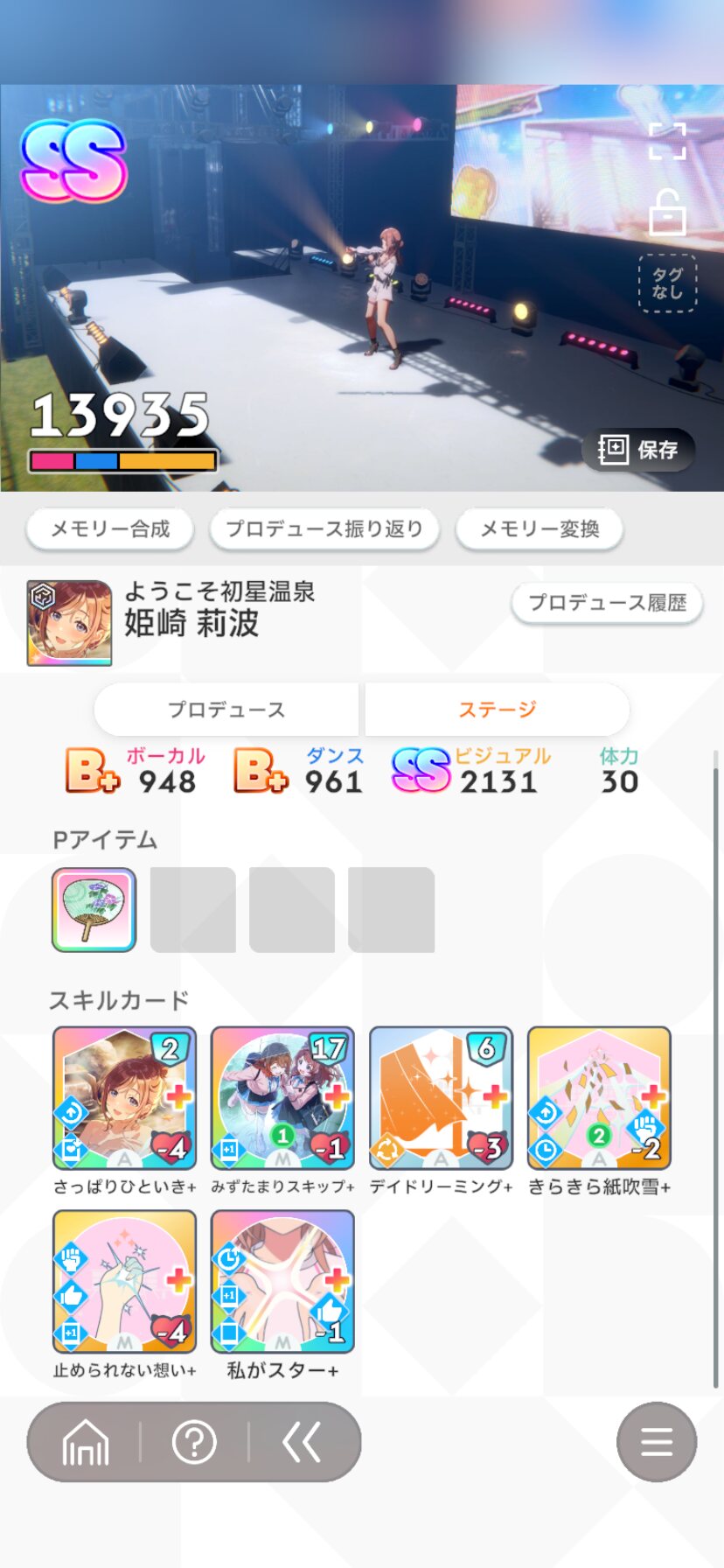Open プロデュース振り返り
This screenshot has height=1568, width=724.
324,528
